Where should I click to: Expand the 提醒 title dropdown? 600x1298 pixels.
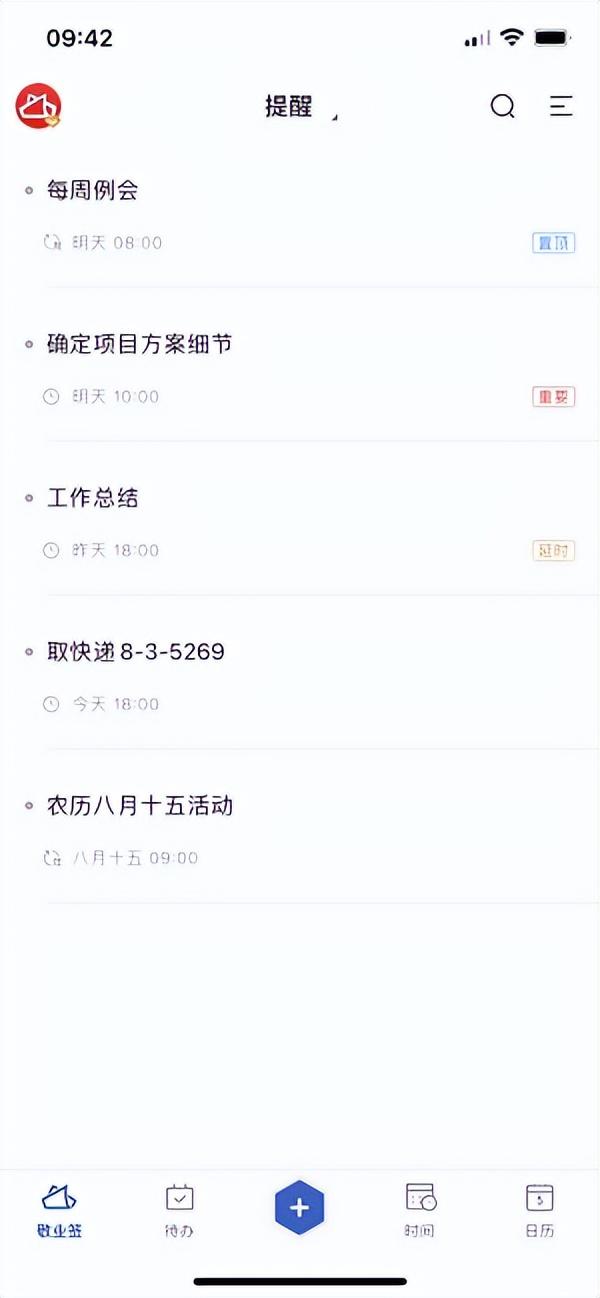tap(298, 107)
